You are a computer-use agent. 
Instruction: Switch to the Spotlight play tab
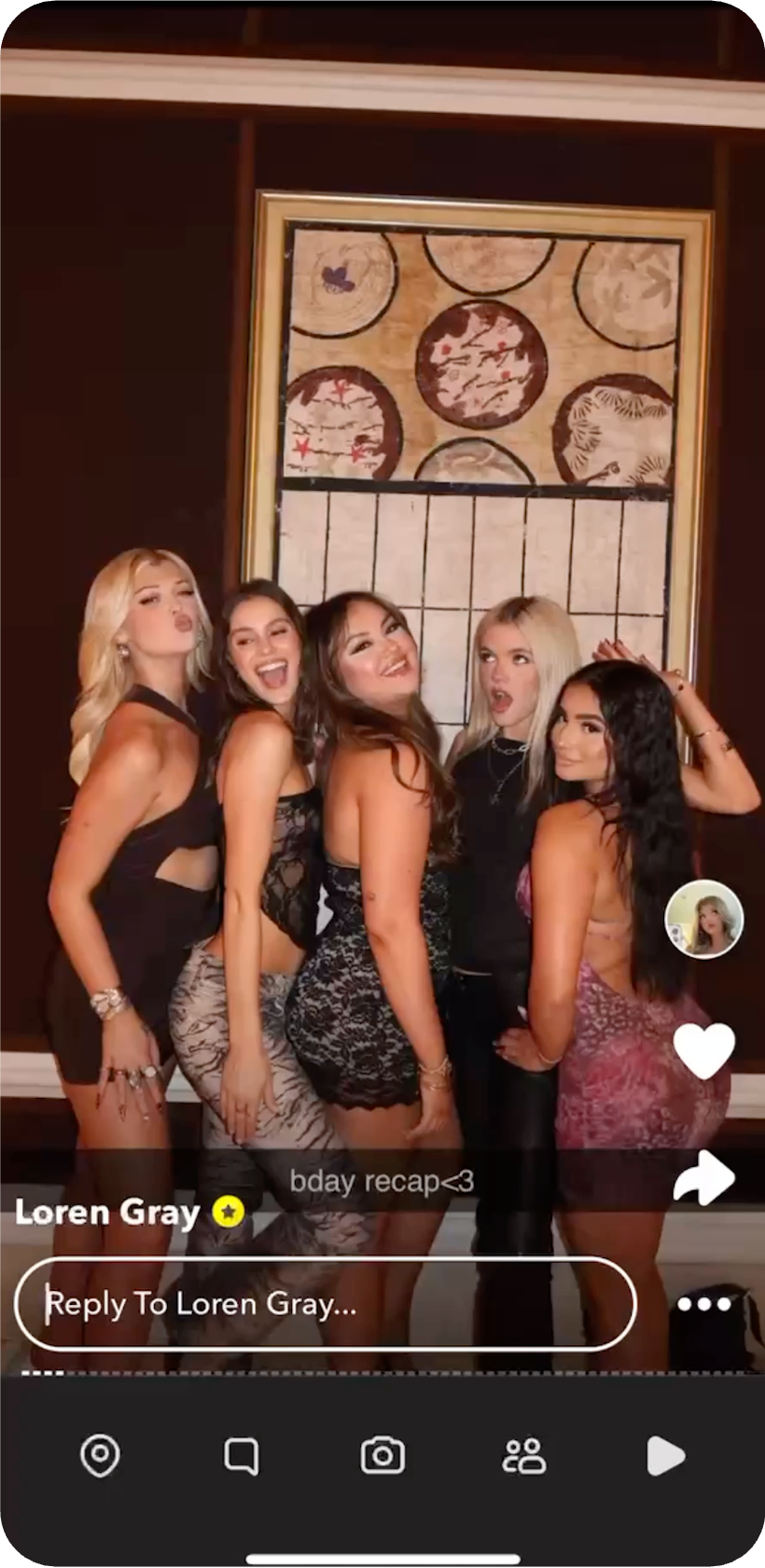point(665,1455)
